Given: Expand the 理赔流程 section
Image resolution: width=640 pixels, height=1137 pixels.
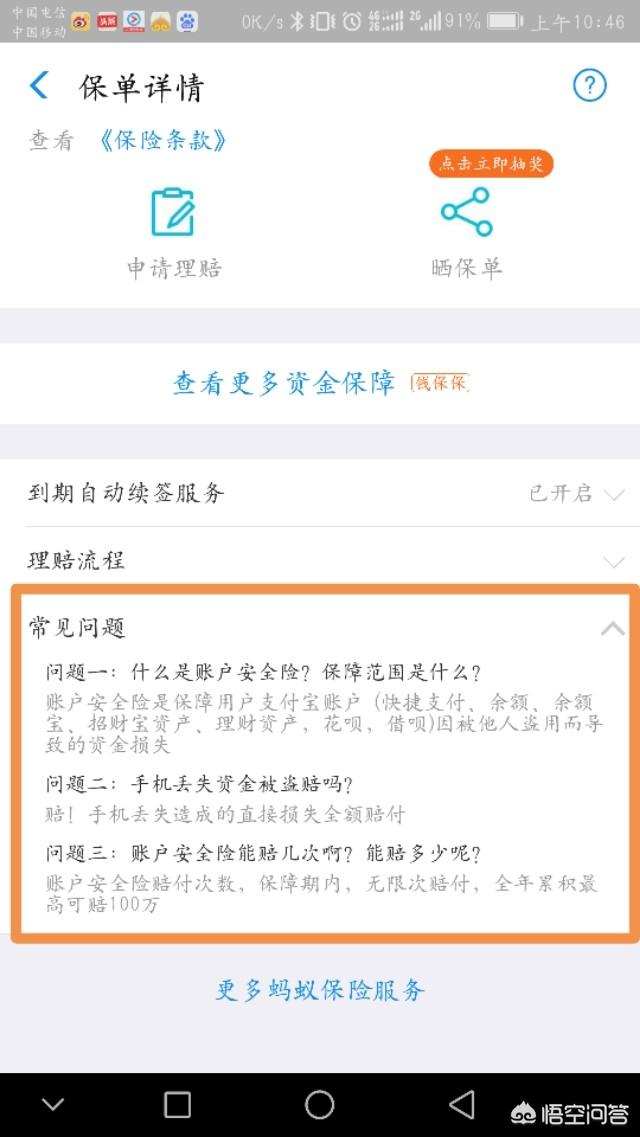Looking at the screenshot, I should pos(320,560).
